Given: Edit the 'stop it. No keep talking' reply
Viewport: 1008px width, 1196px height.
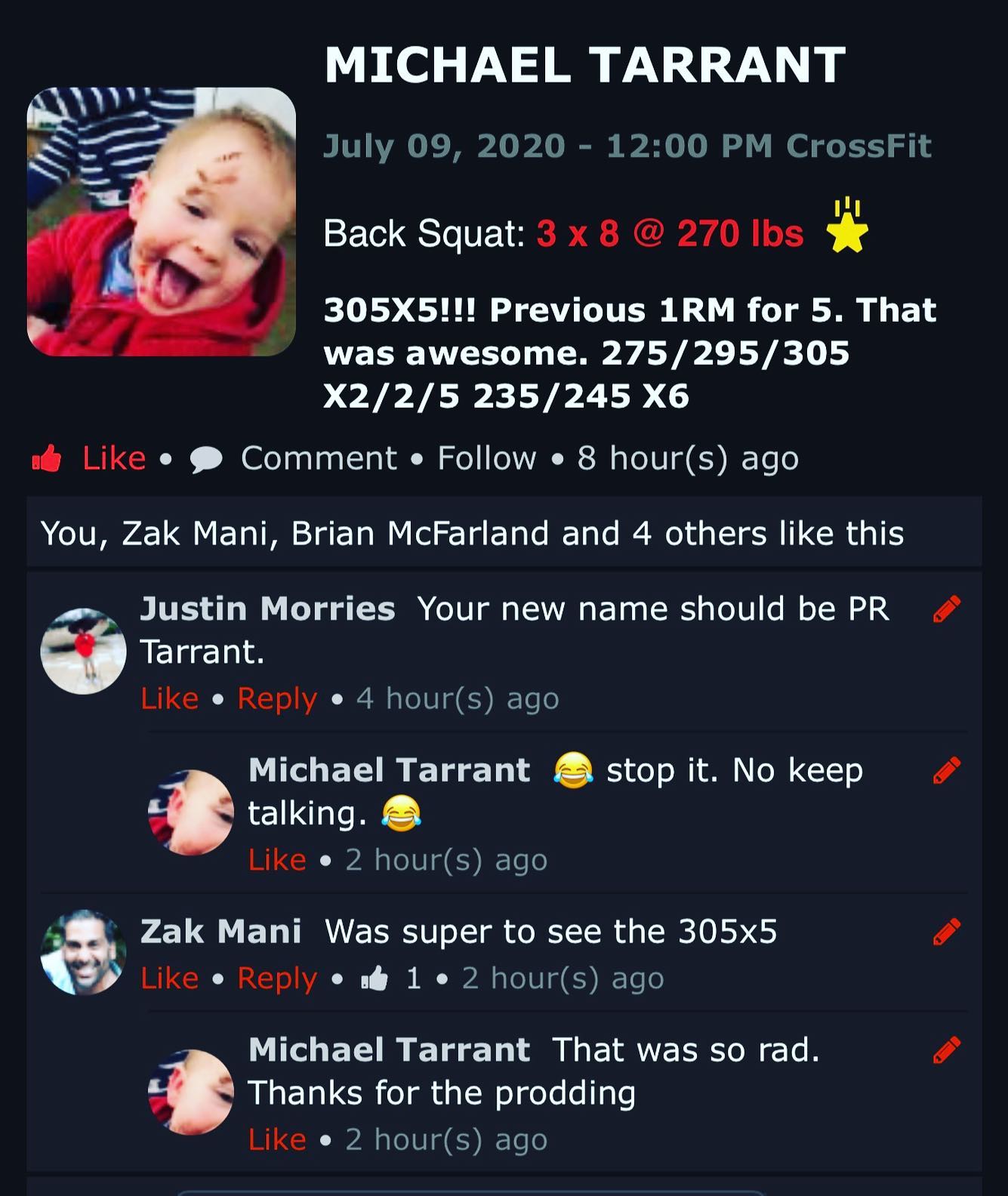Looking at the screenshot, I should coord(947,769).
